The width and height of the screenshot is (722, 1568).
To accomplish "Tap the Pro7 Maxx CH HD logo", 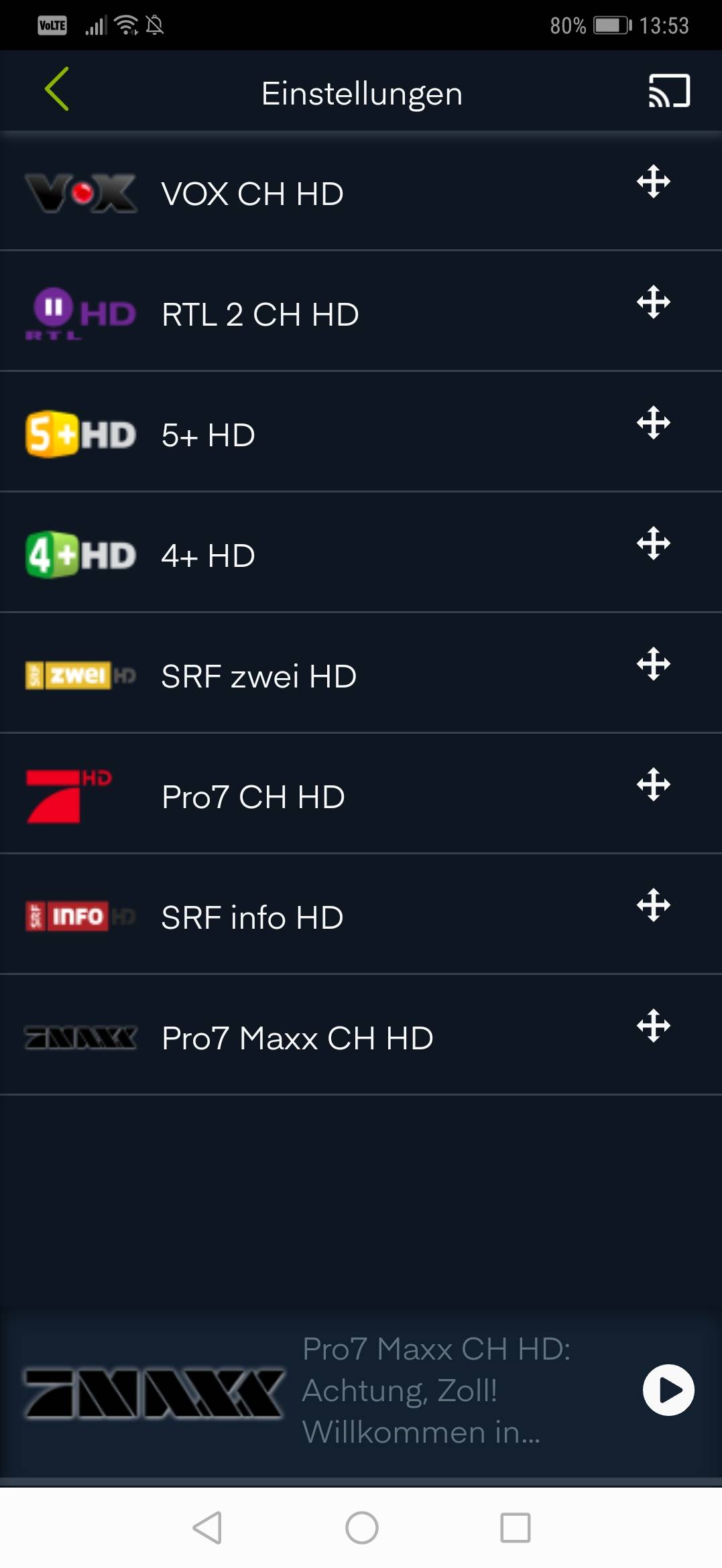I will pyautogui.click(x=79, y=1037).
